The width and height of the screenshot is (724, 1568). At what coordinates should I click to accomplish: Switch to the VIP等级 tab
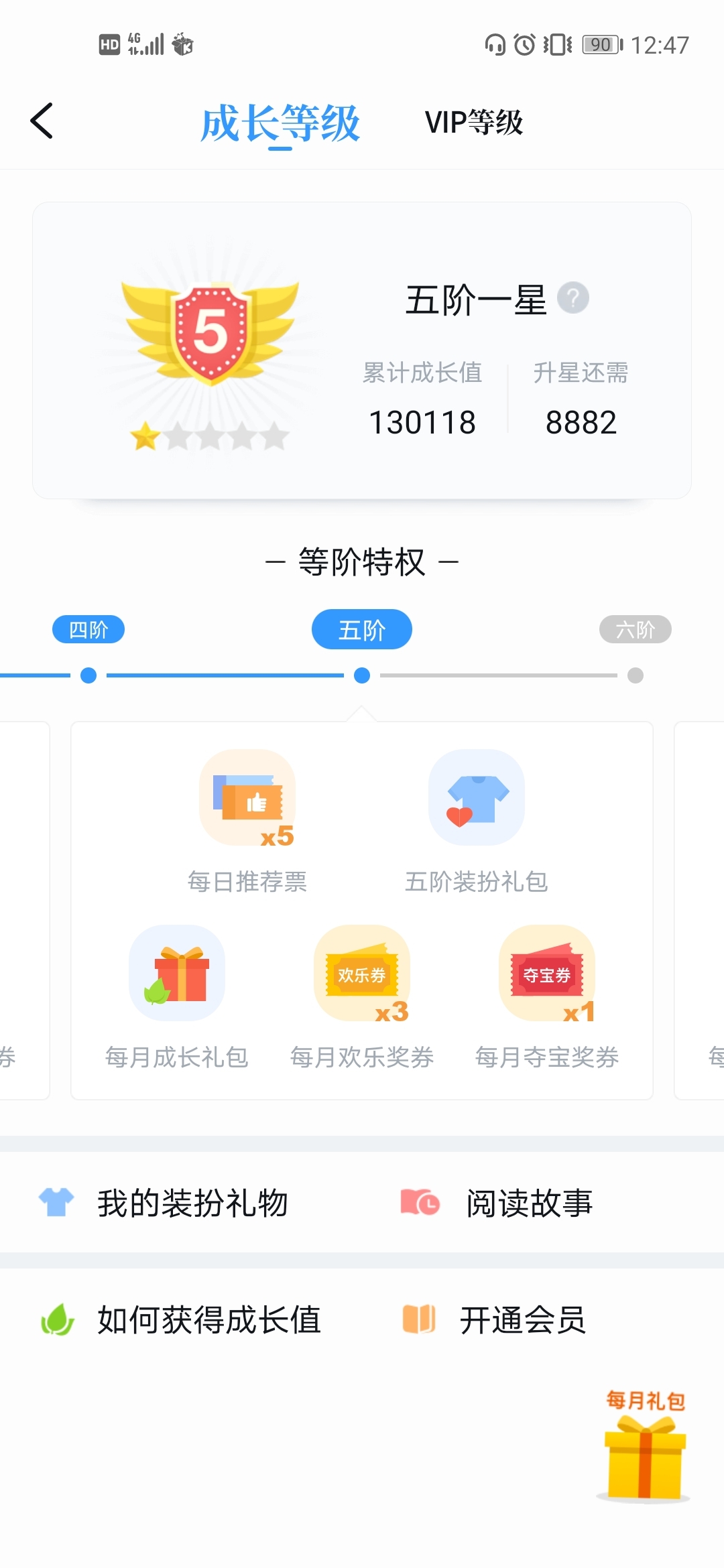click(473, 123)
